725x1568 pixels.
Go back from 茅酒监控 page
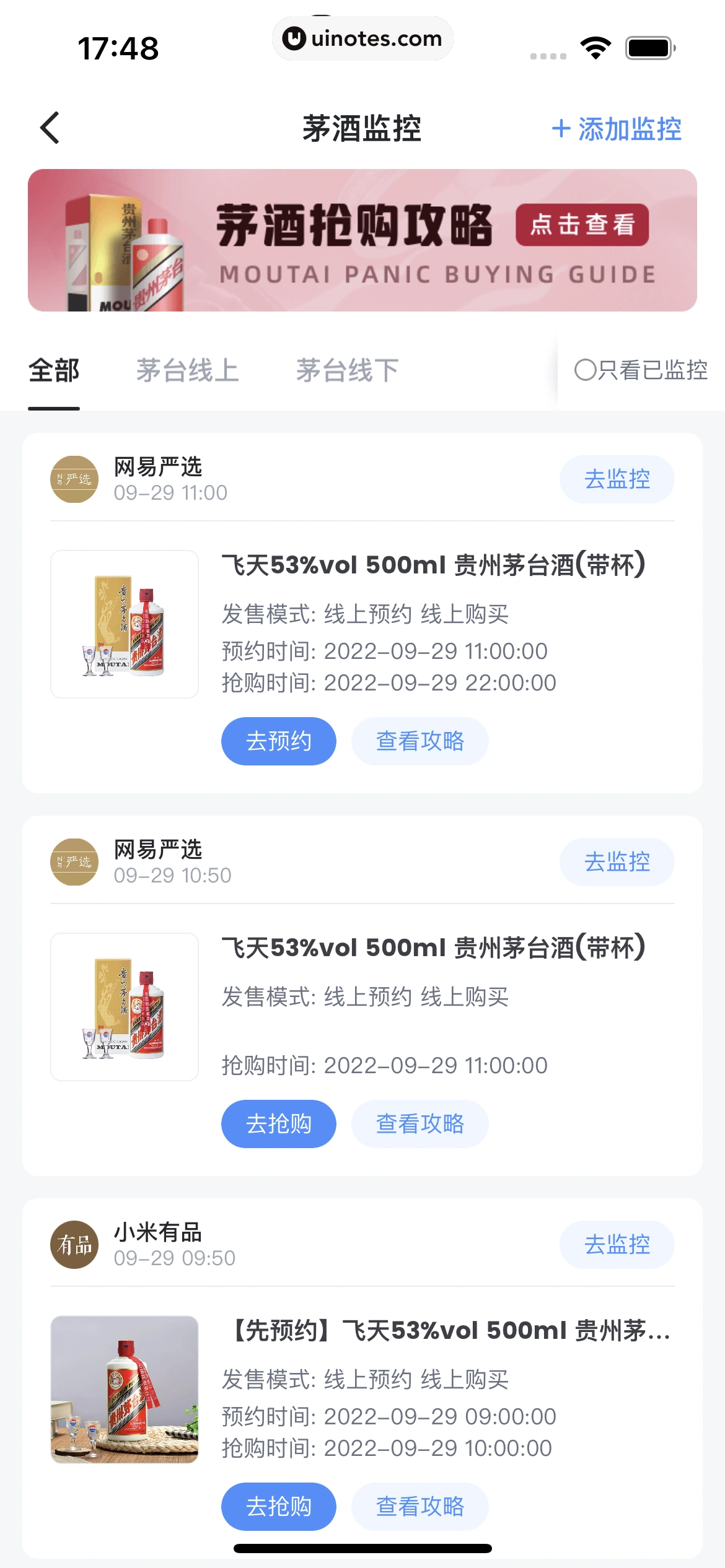point(51,128)
